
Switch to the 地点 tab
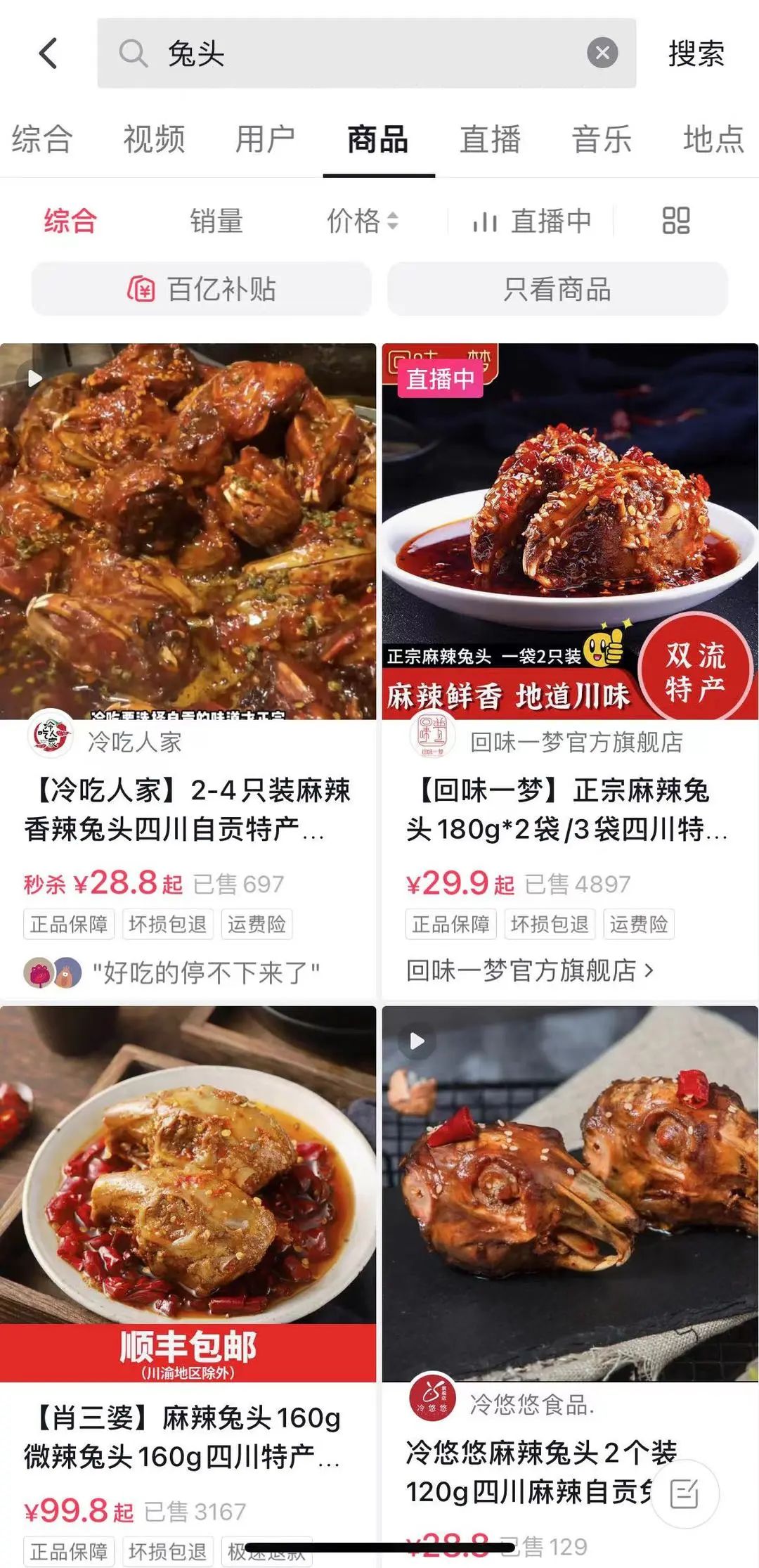point(713,139)
